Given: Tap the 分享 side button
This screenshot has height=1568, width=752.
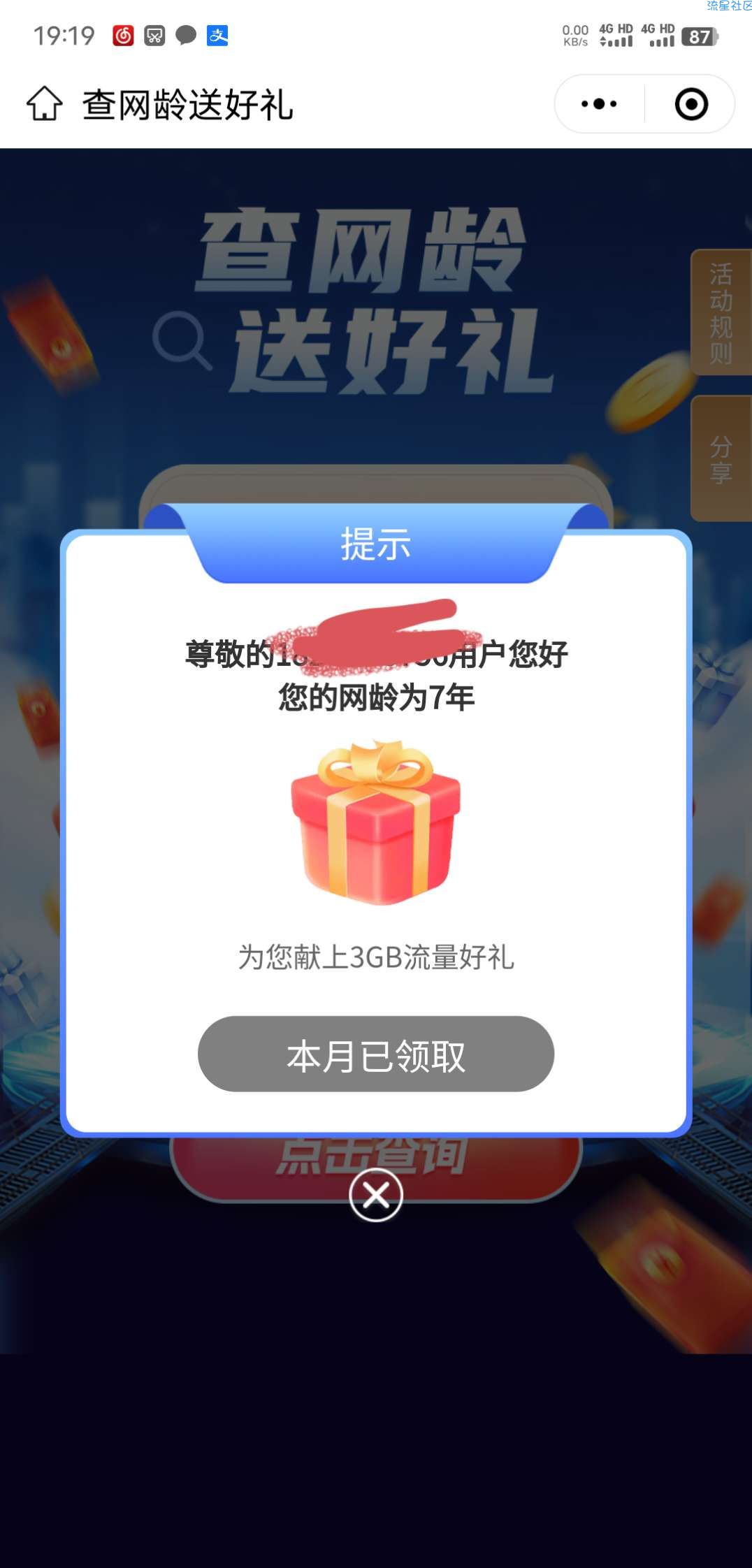Looking at the screenshot, I should 721,458.
